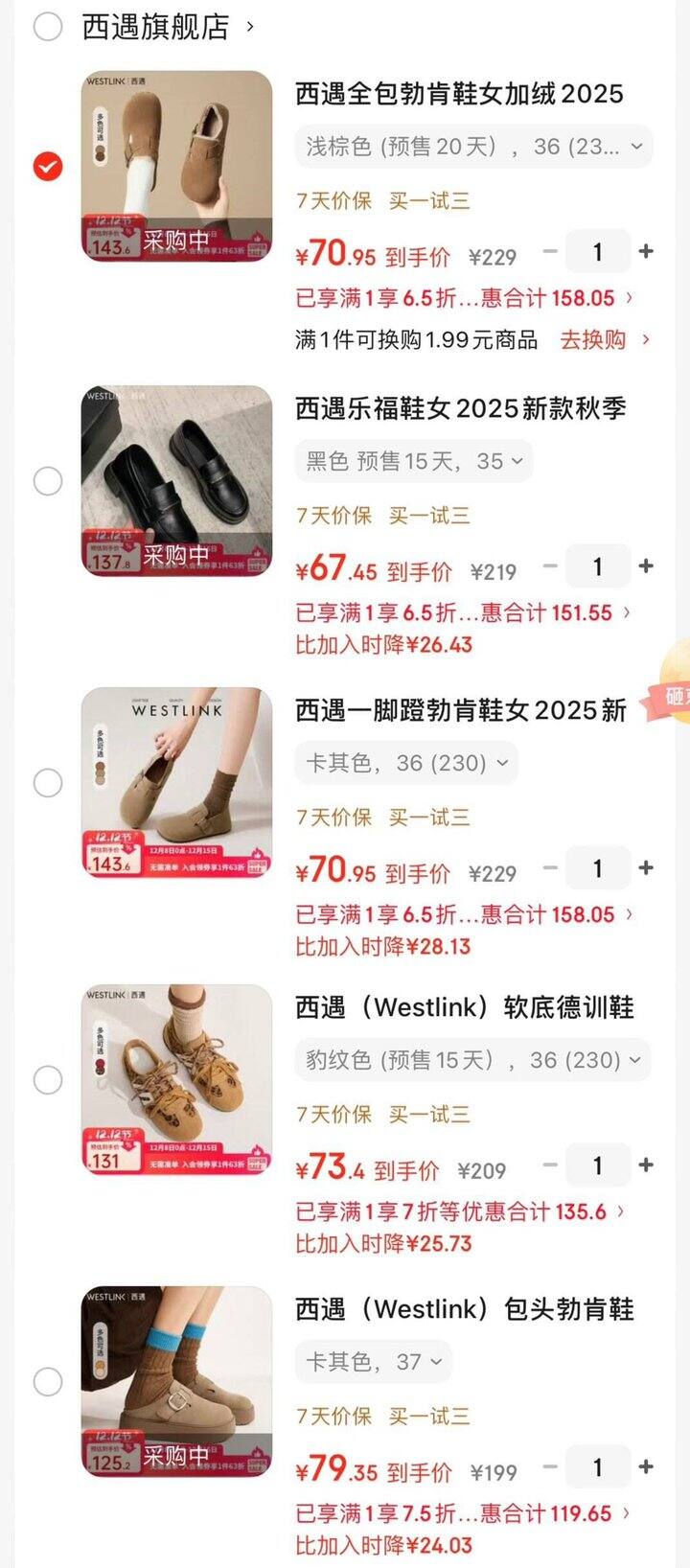Increase quantity of 软底德训鞋

(647, 1165)
